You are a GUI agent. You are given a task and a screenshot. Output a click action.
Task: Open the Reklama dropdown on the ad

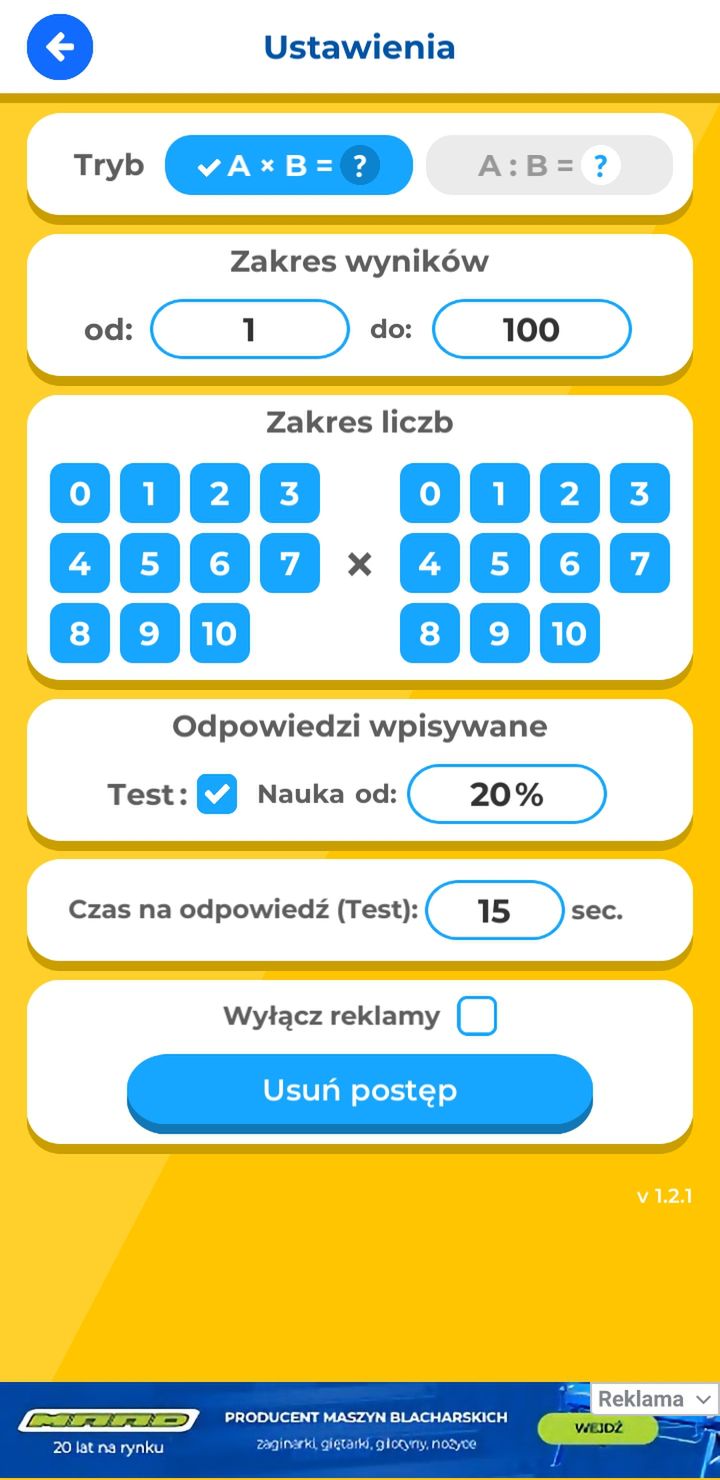coord(655,1399)
